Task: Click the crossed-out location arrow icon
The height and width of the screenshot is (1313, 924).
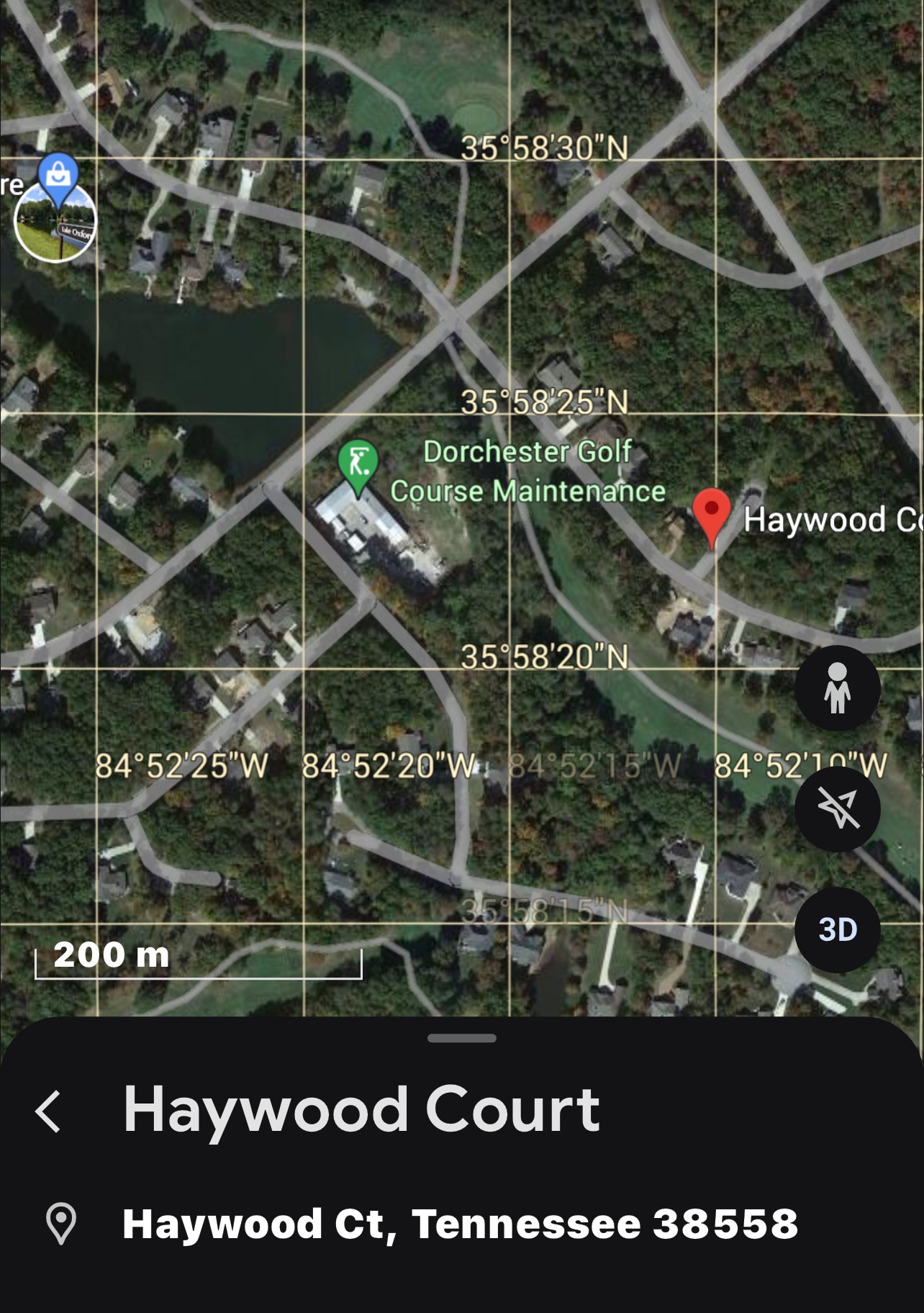Action: point(835,808)
